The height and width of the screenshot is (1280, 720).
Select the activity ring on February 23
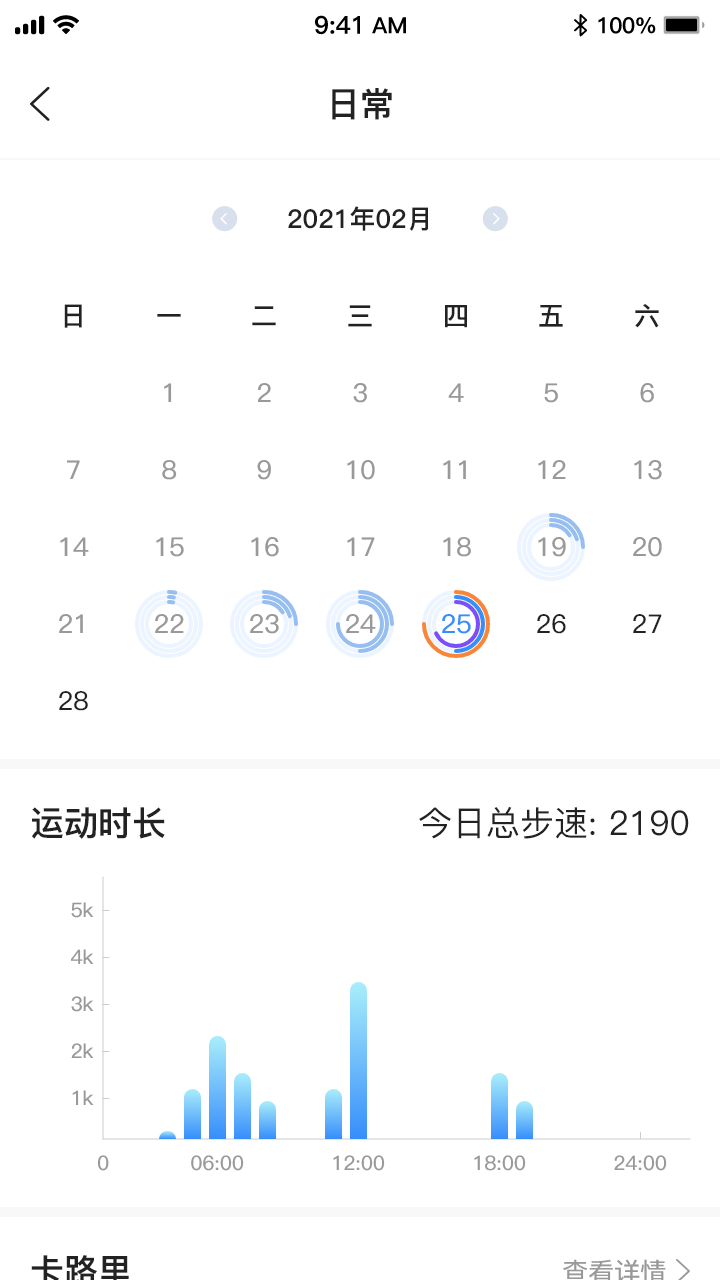264,623
